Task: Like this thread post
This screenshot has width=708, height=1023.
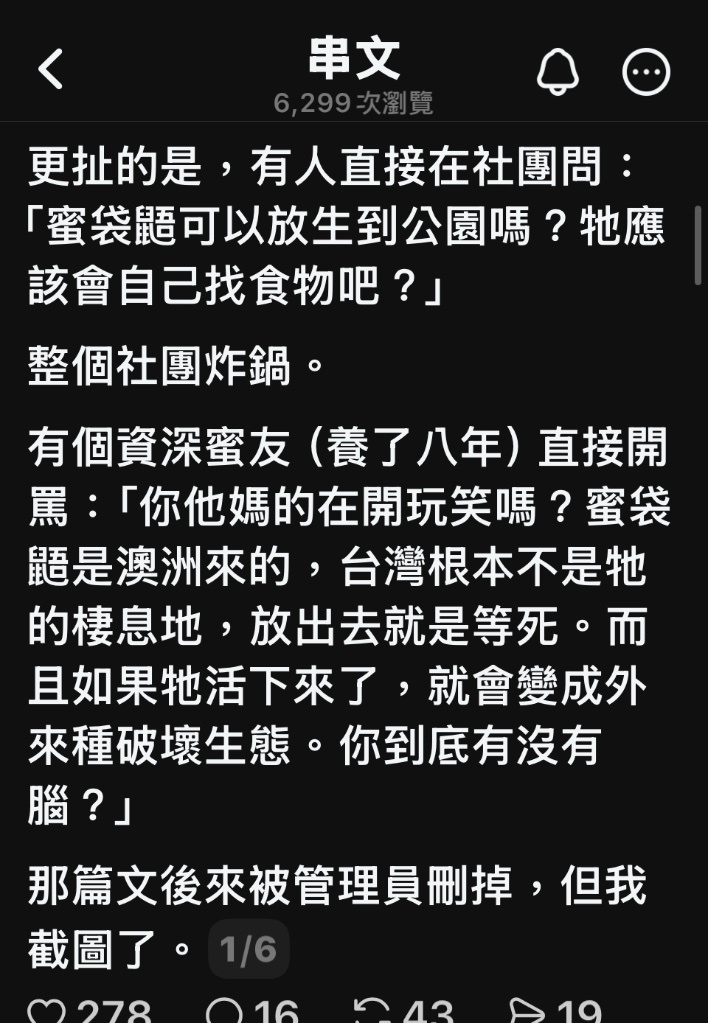Action: tap(47, 1010)
